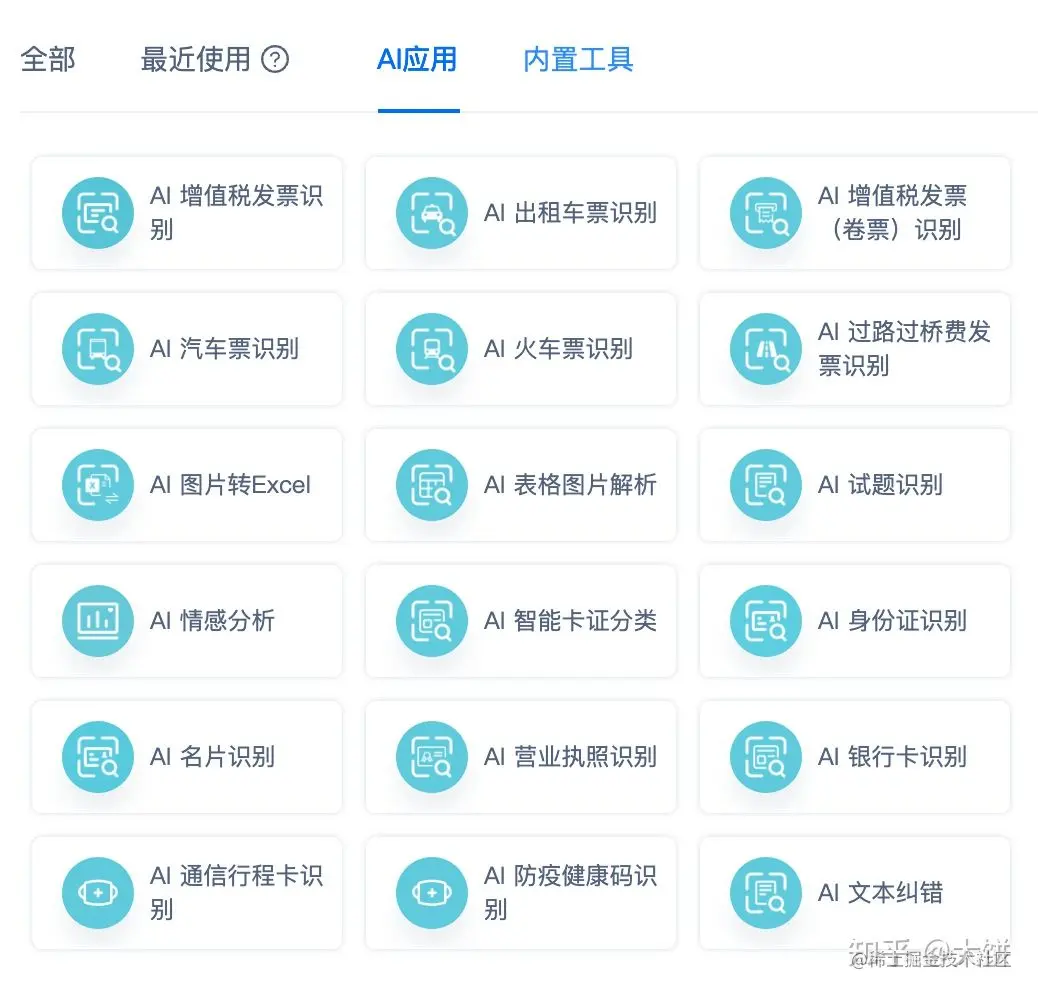Viewport: 1038px width, 996px height.
Task: Open AI 出租车票识别 card
Action: pyautogui.click(x=521, y=213)
